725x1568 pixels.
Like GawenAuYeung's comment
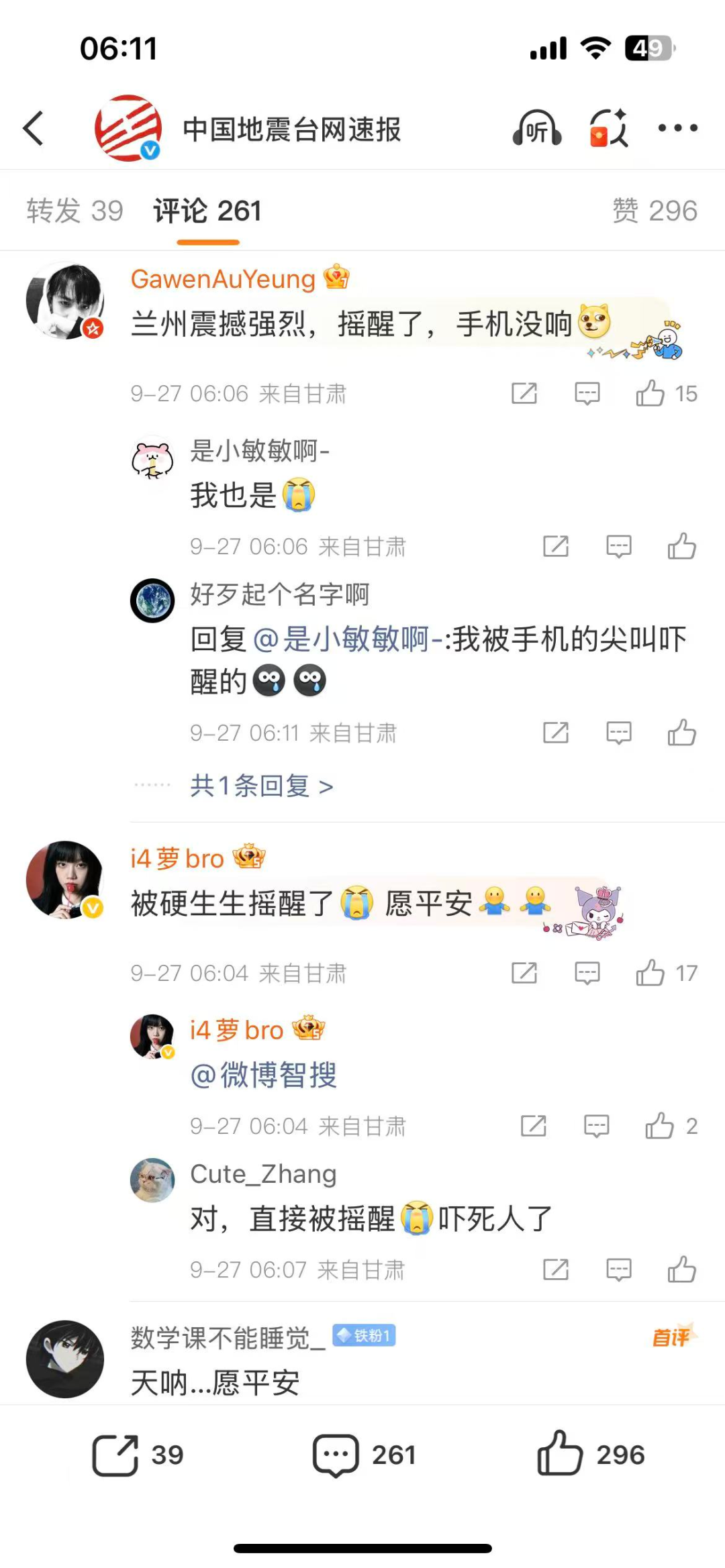(x=650, y=394)
